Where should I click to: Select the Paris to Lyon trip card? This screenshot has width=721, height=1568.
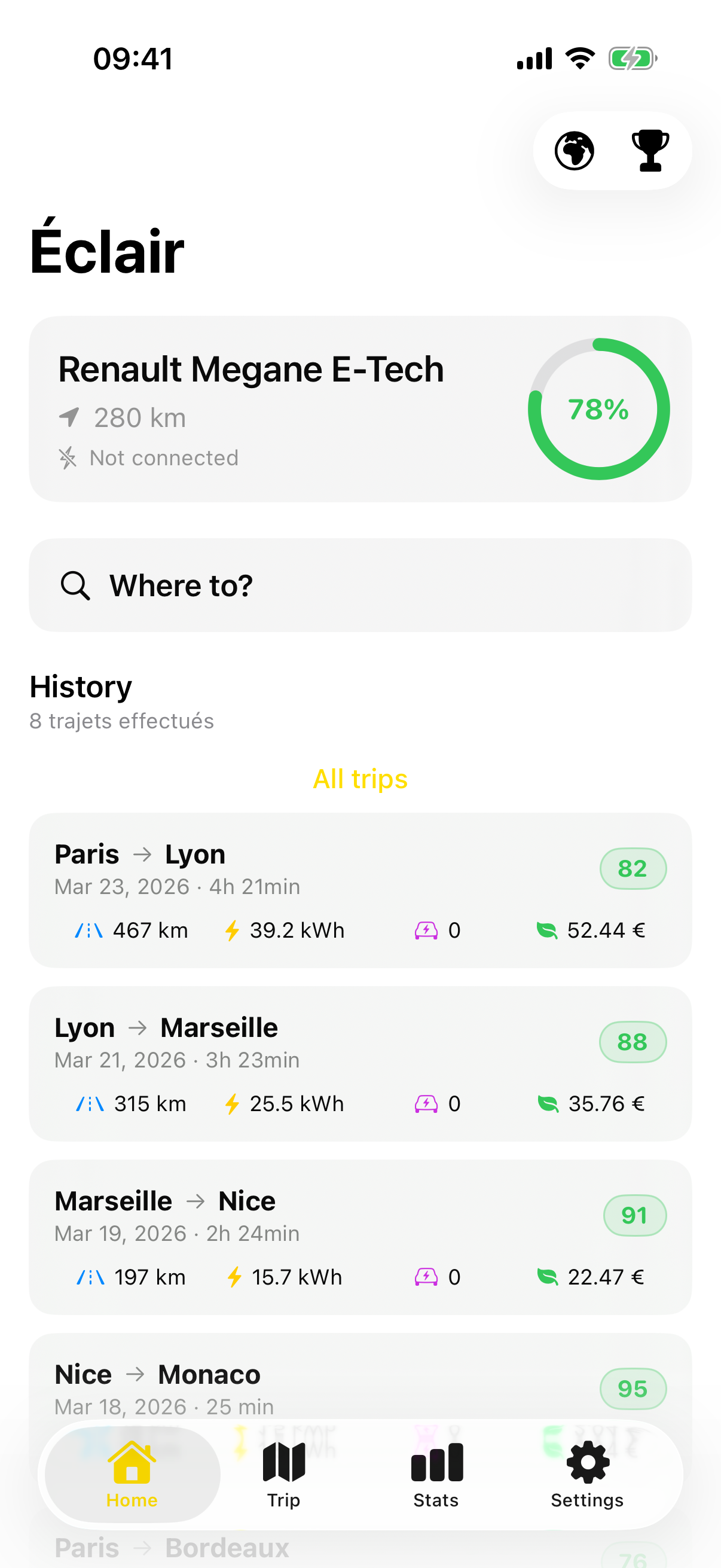360,892
